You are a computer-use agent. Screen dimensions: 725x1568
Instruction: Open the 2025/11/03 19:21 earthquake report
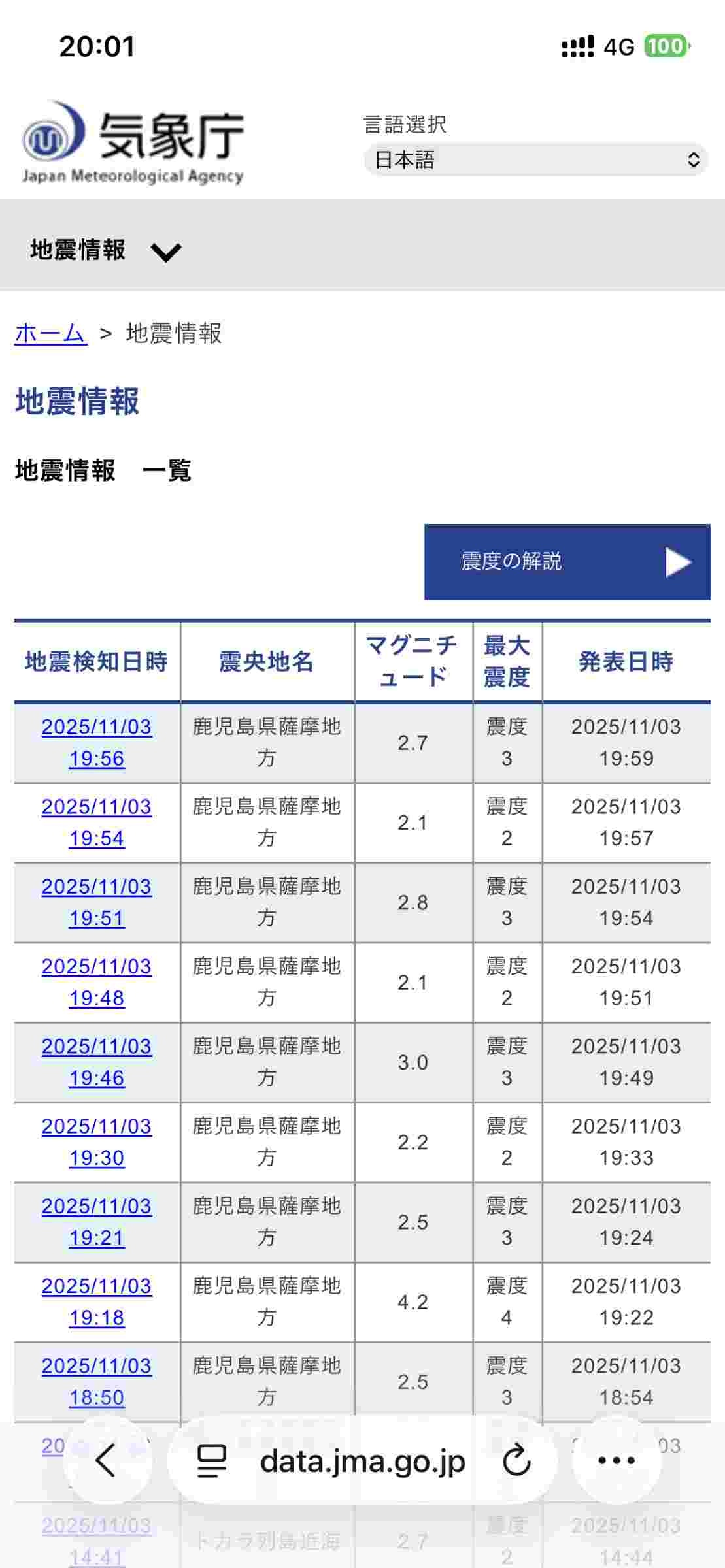coord(97,1222)
